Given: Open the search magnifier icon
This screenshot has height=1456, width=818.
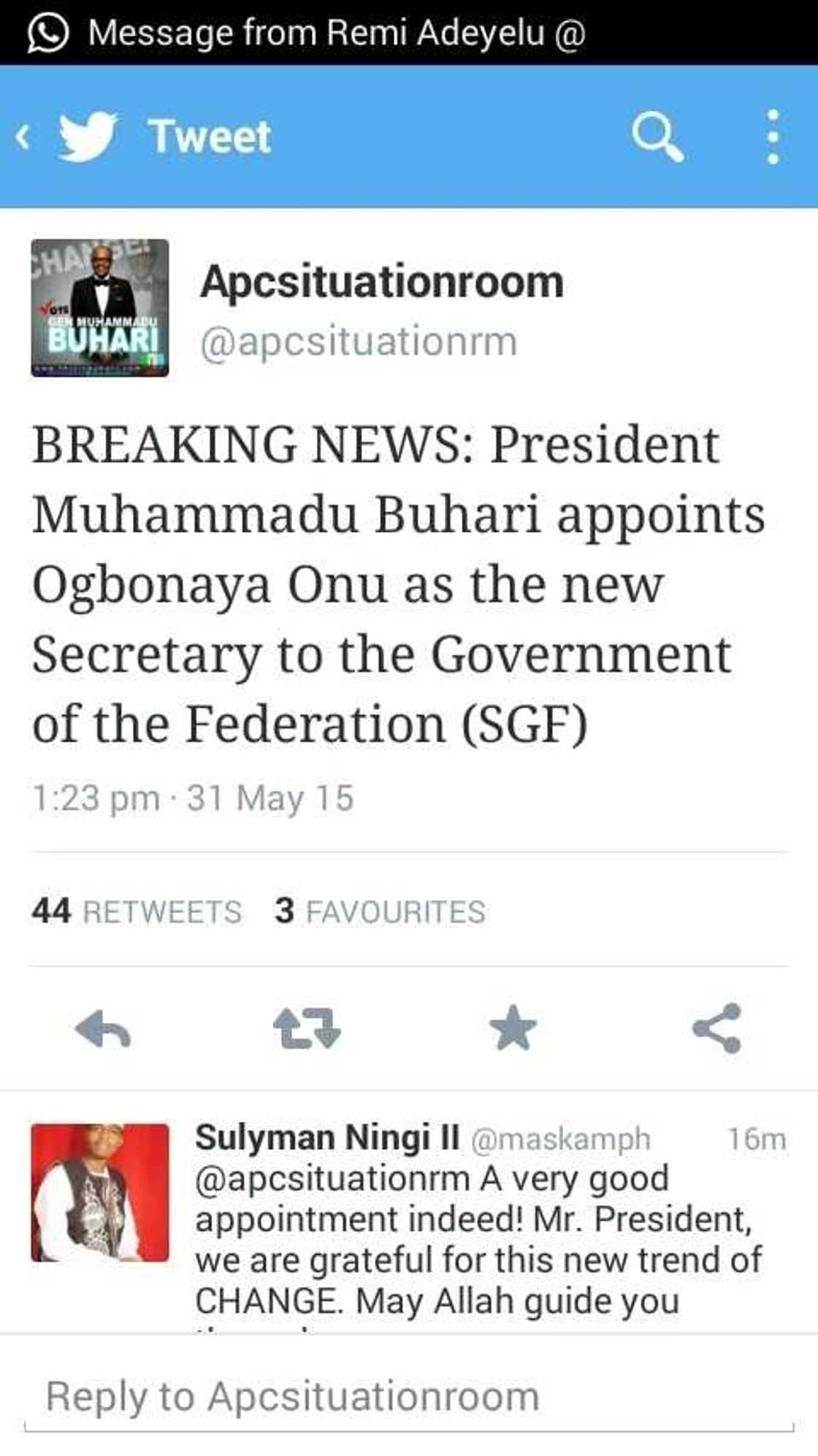Looking at the screenshot, I should click(x=657, y=137).
